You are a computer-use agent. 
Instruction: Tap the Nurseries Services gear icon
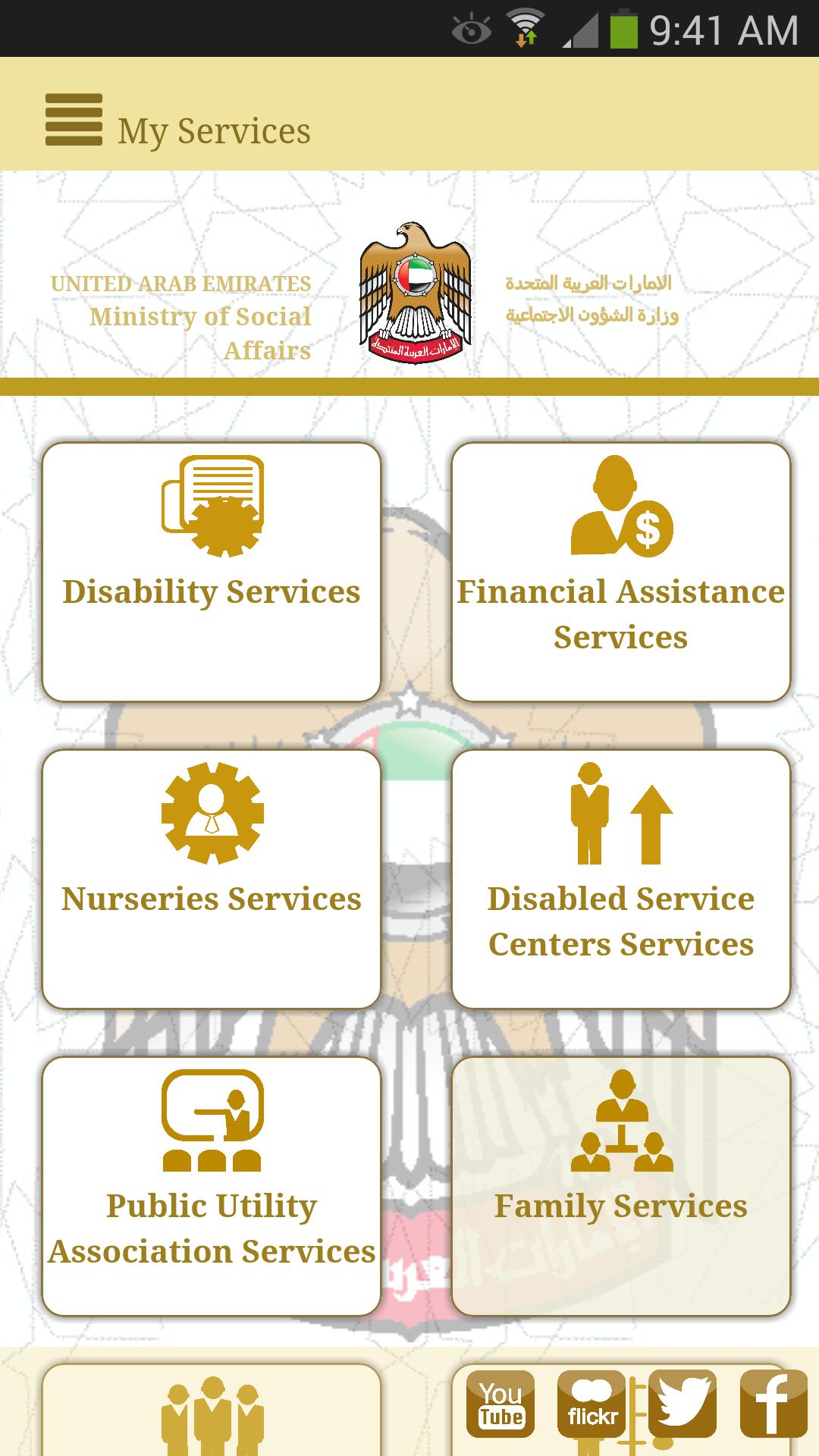tap(209, 814)
